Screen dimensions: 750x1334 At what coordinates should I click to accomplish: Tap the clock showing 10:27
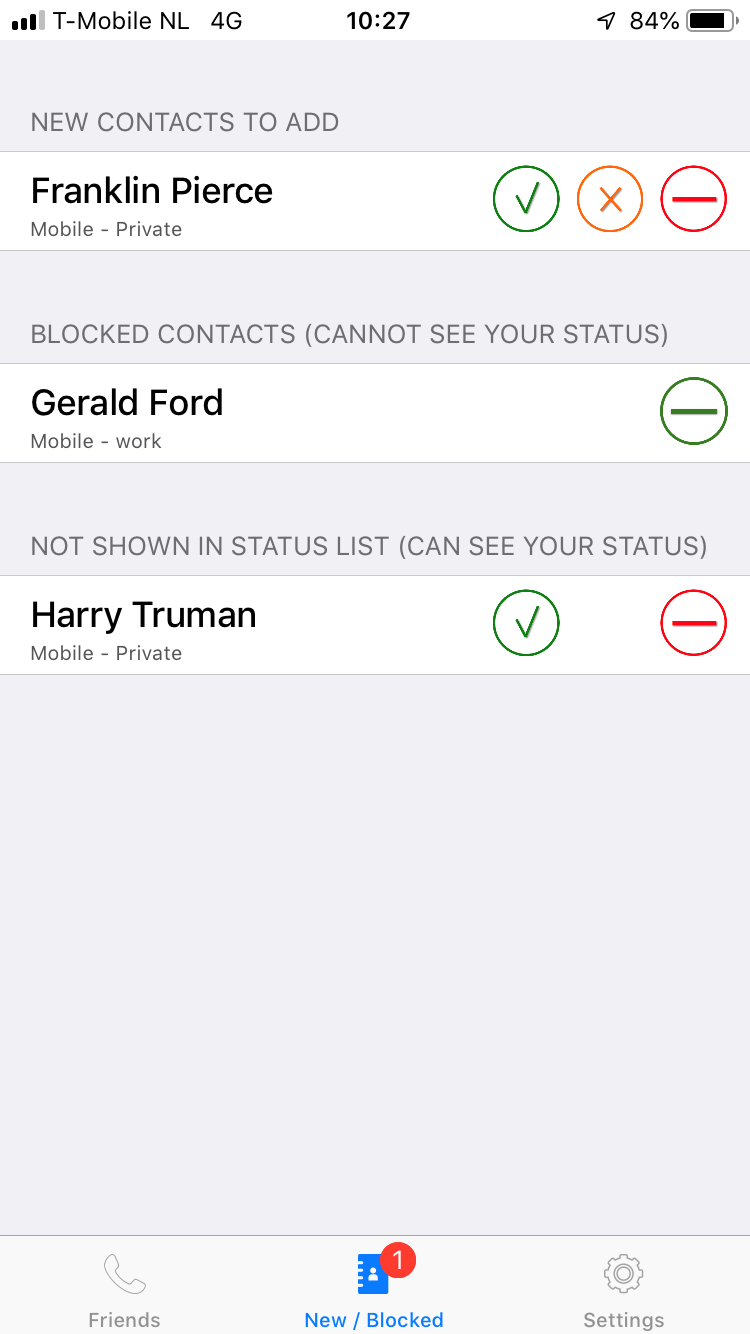point(377,20)
